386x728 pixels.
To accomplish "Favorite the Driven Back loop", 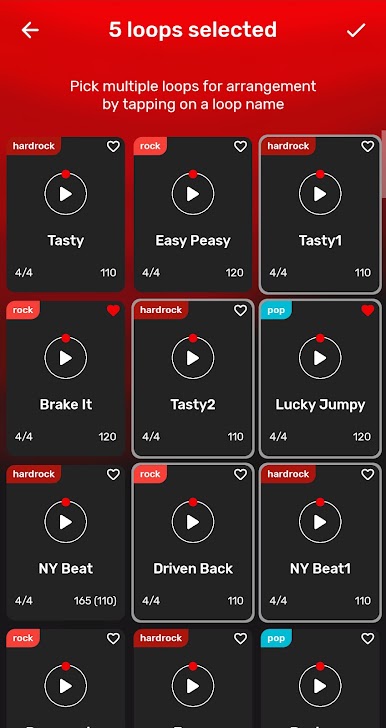I will coord(240,474).
